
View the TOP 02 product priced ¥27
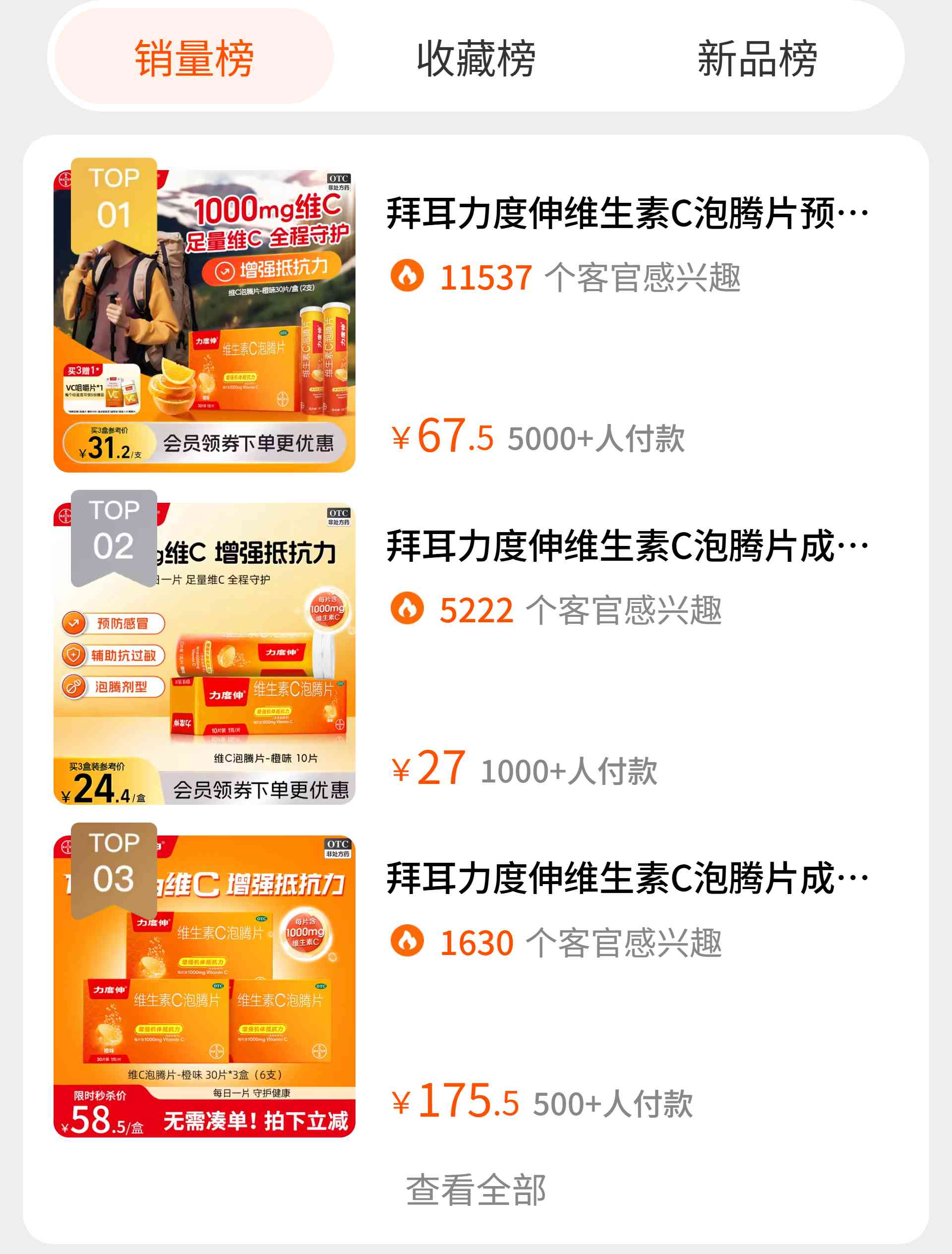[x=627, y=546]
